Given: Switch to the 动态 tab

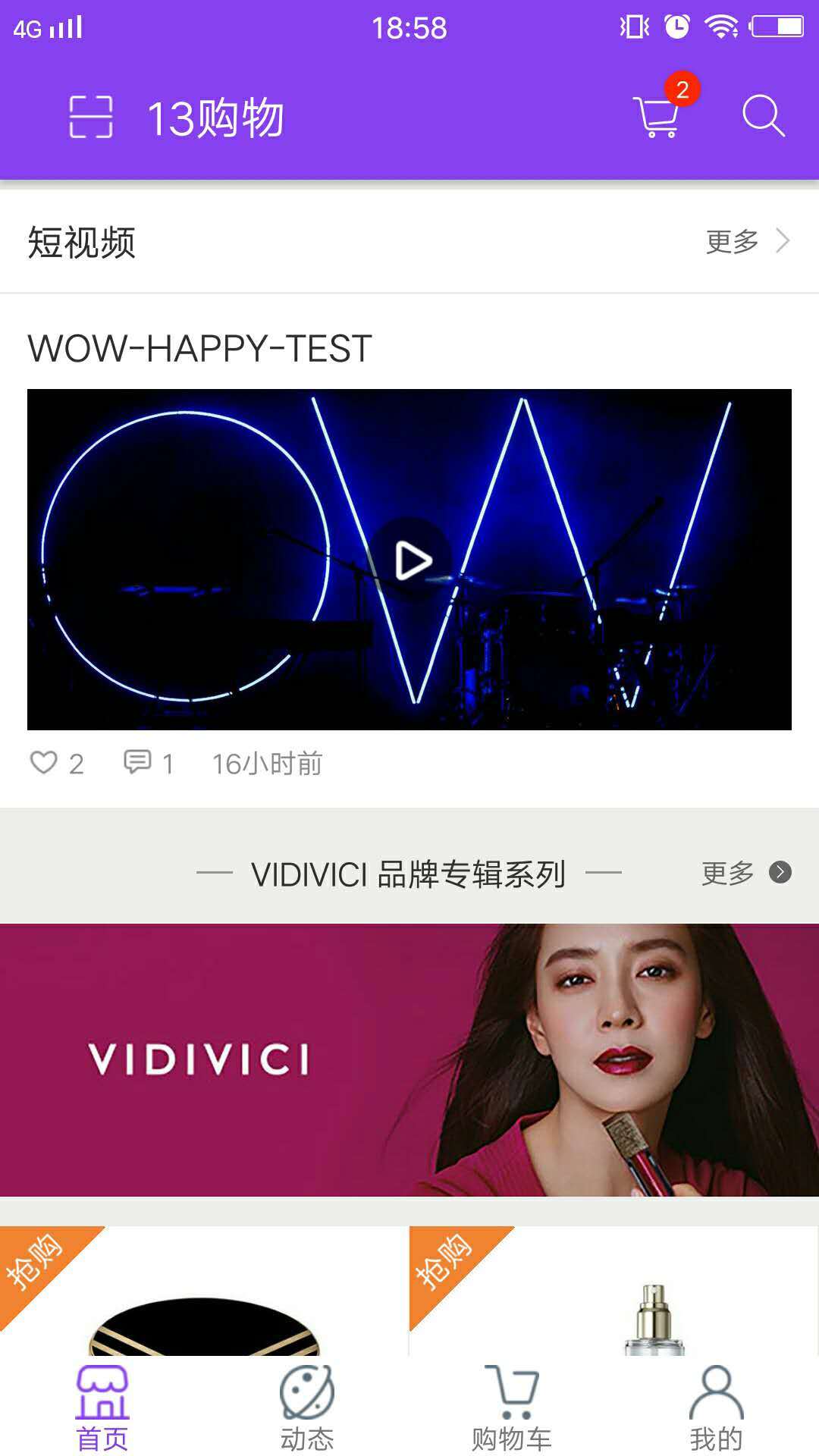Looking at the screenshot, I should click(307, 1408).
